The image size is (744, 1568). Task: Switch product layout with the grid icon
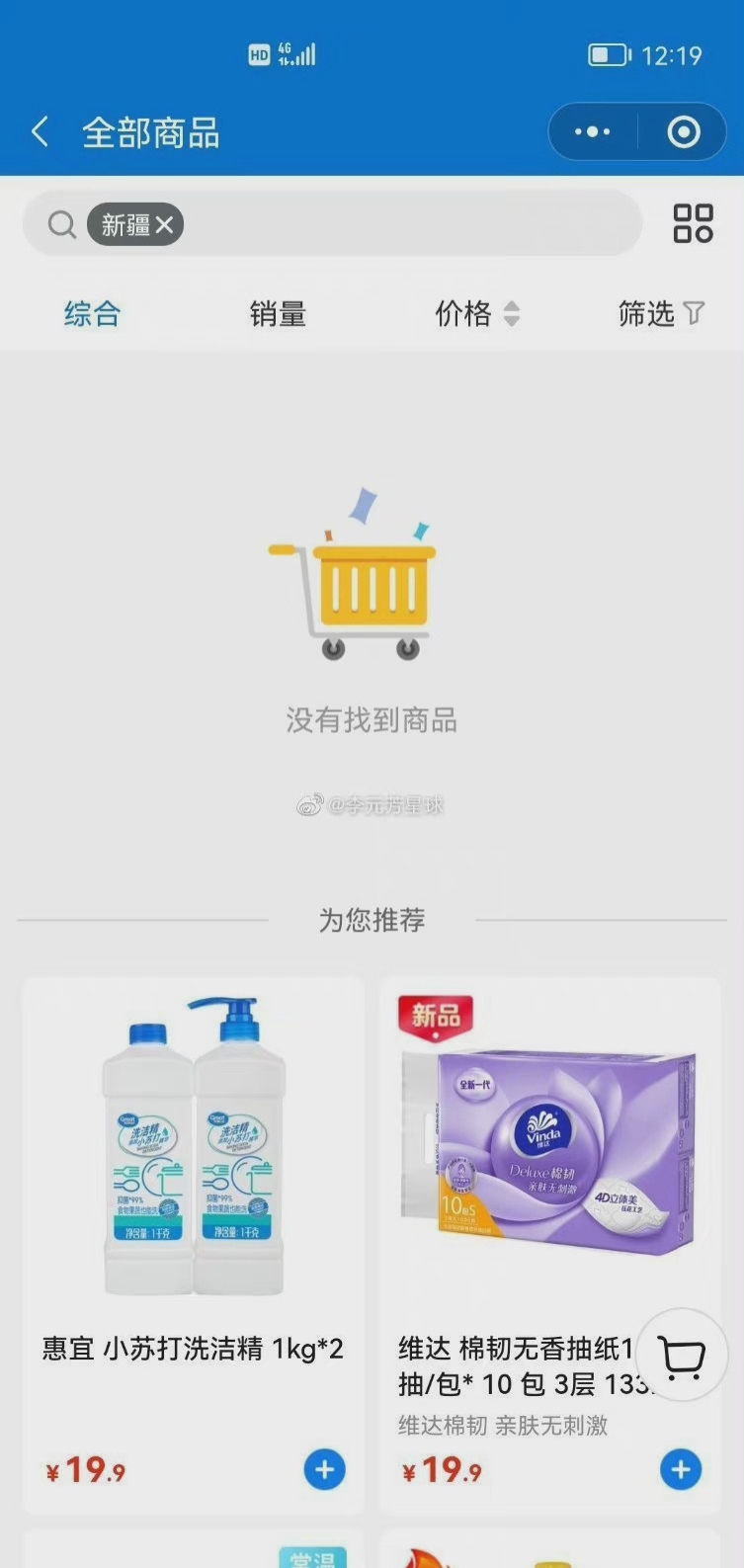[693, 224]
